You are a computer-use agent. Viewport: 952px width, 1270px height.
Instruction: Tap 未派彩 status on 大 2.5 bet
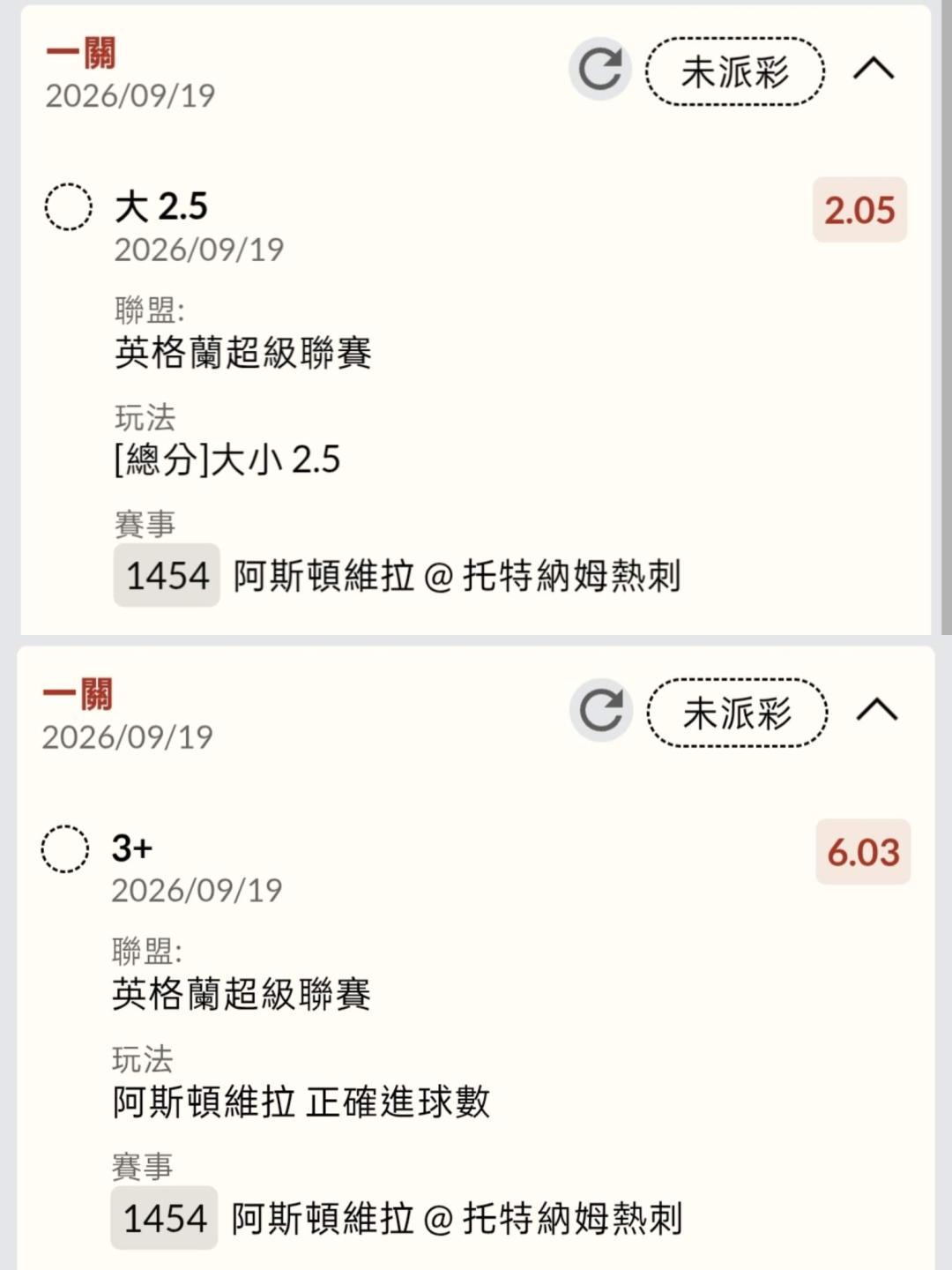735,71
